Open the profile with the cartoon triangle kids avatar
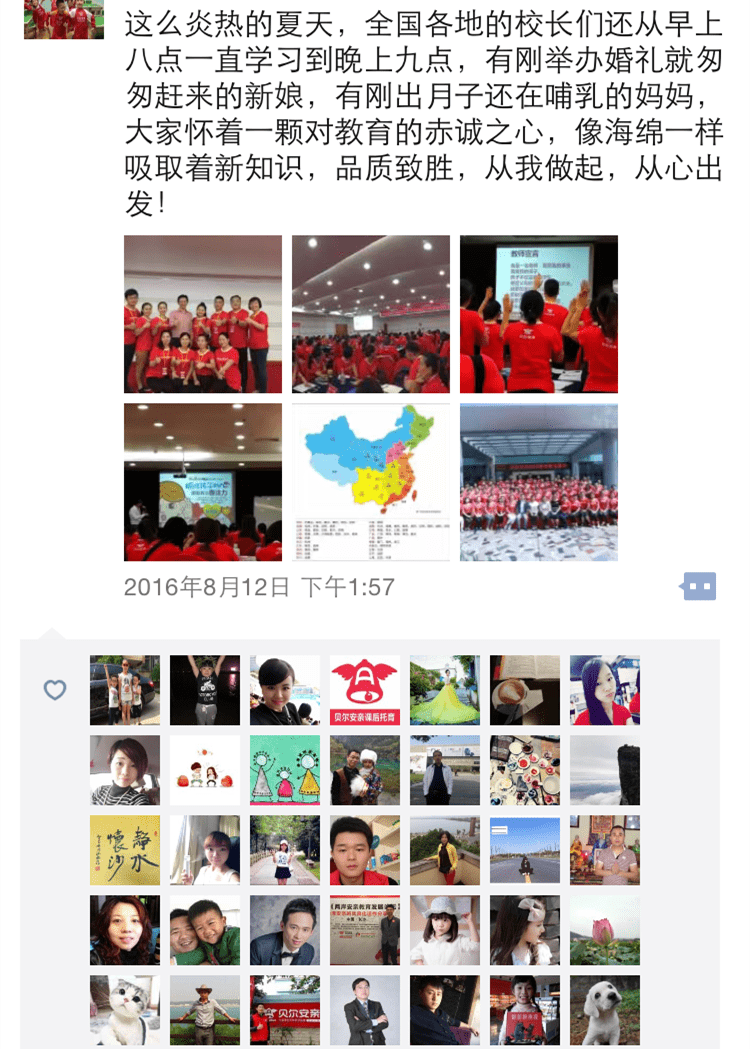This screenshot has width=750, height=1049. (285, 770)
